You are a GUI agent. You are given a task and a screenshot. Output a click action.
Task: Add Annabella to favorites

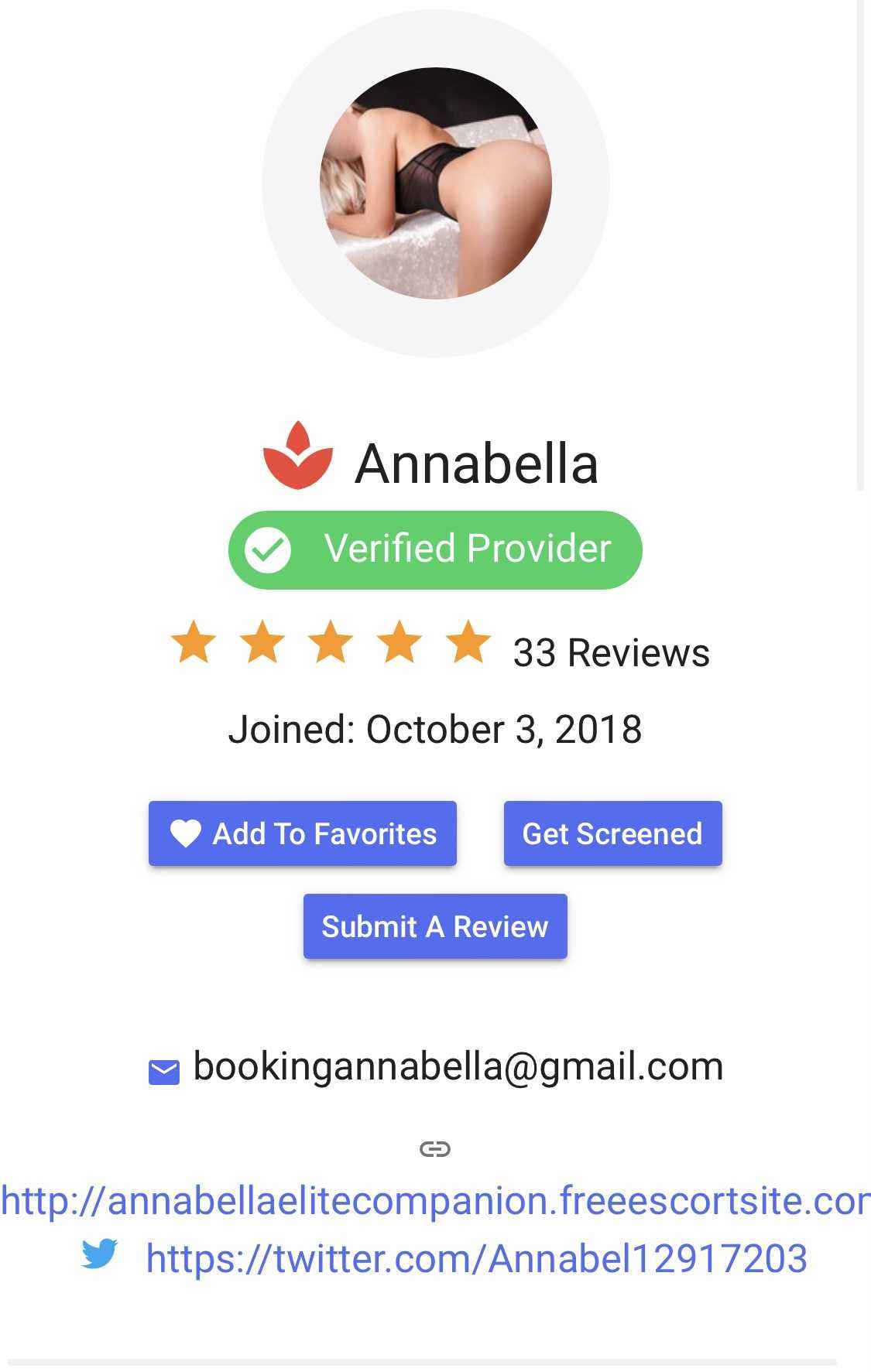coord(302,833)
